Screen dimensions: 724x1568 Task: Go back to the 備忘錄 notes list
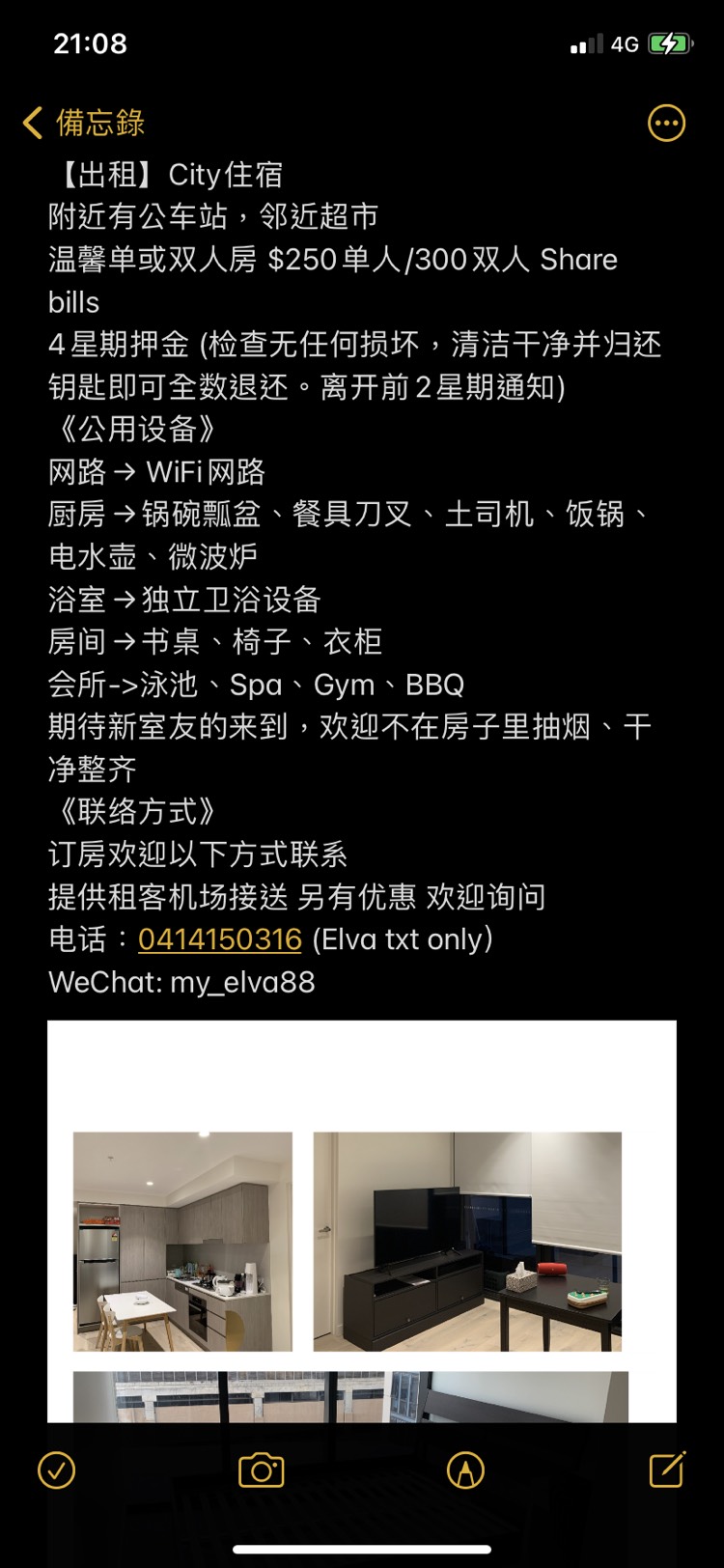click(83, 123)
